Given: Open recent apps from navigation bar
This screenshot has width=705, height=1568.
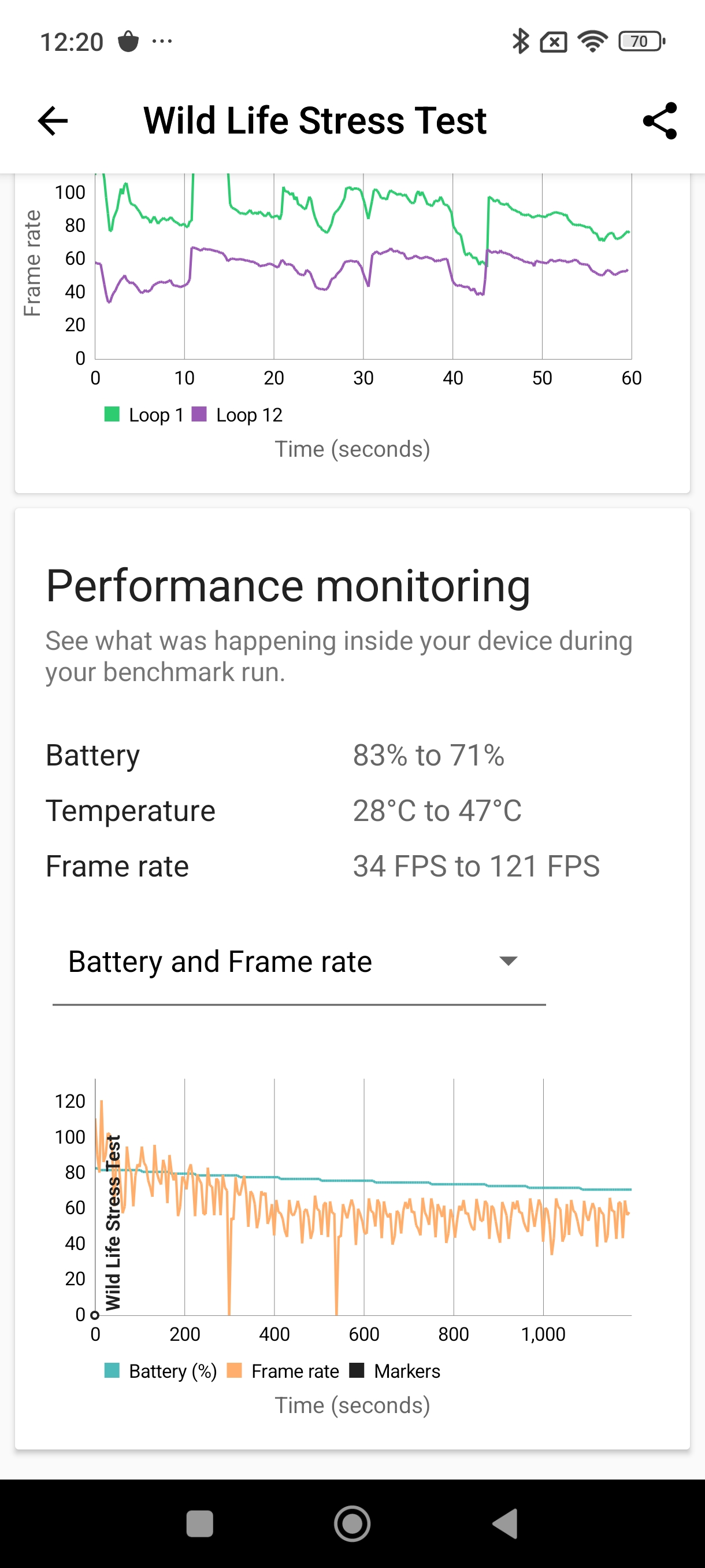Looking at the screenshot, I should [199, 1523].
